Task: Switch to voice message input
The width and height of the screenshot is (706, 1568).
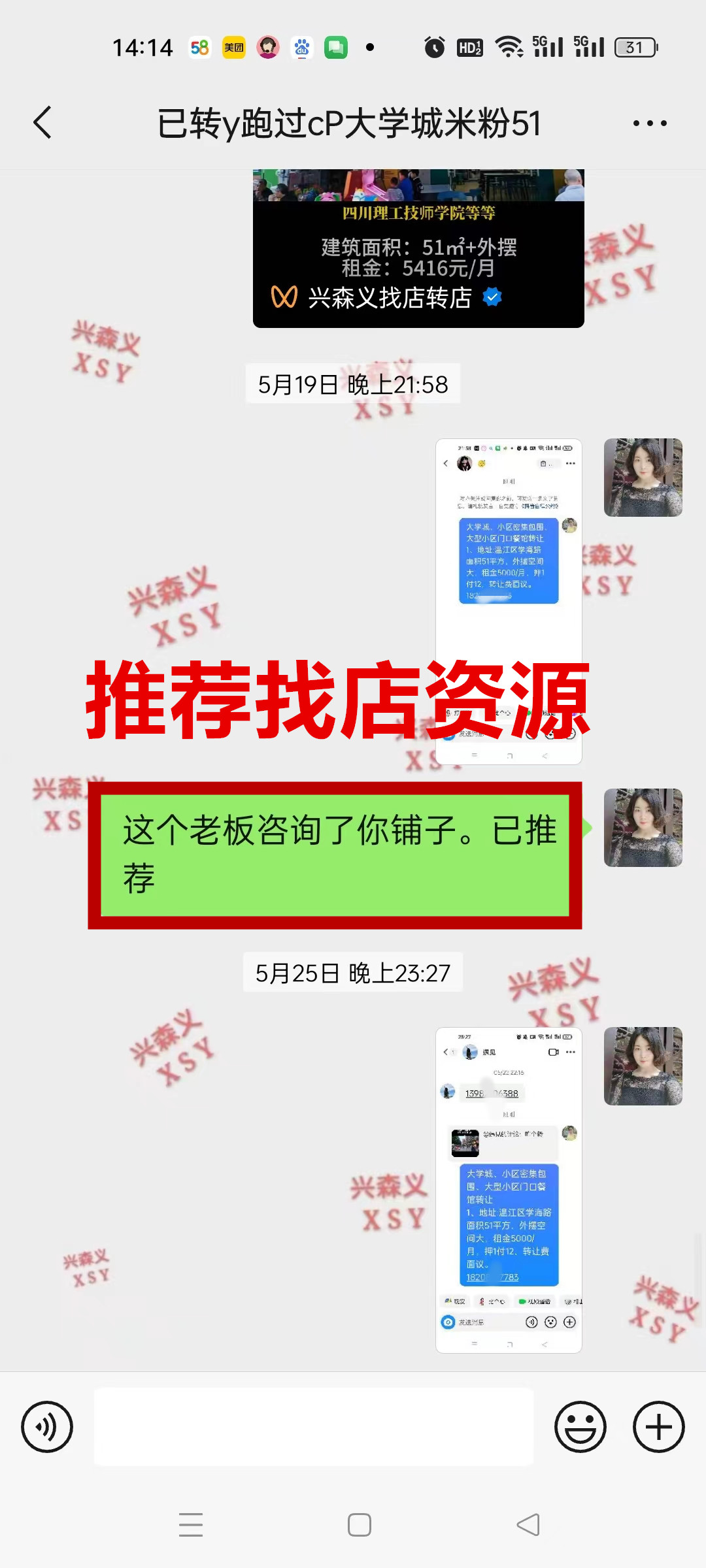Action: click(47, 1427)
